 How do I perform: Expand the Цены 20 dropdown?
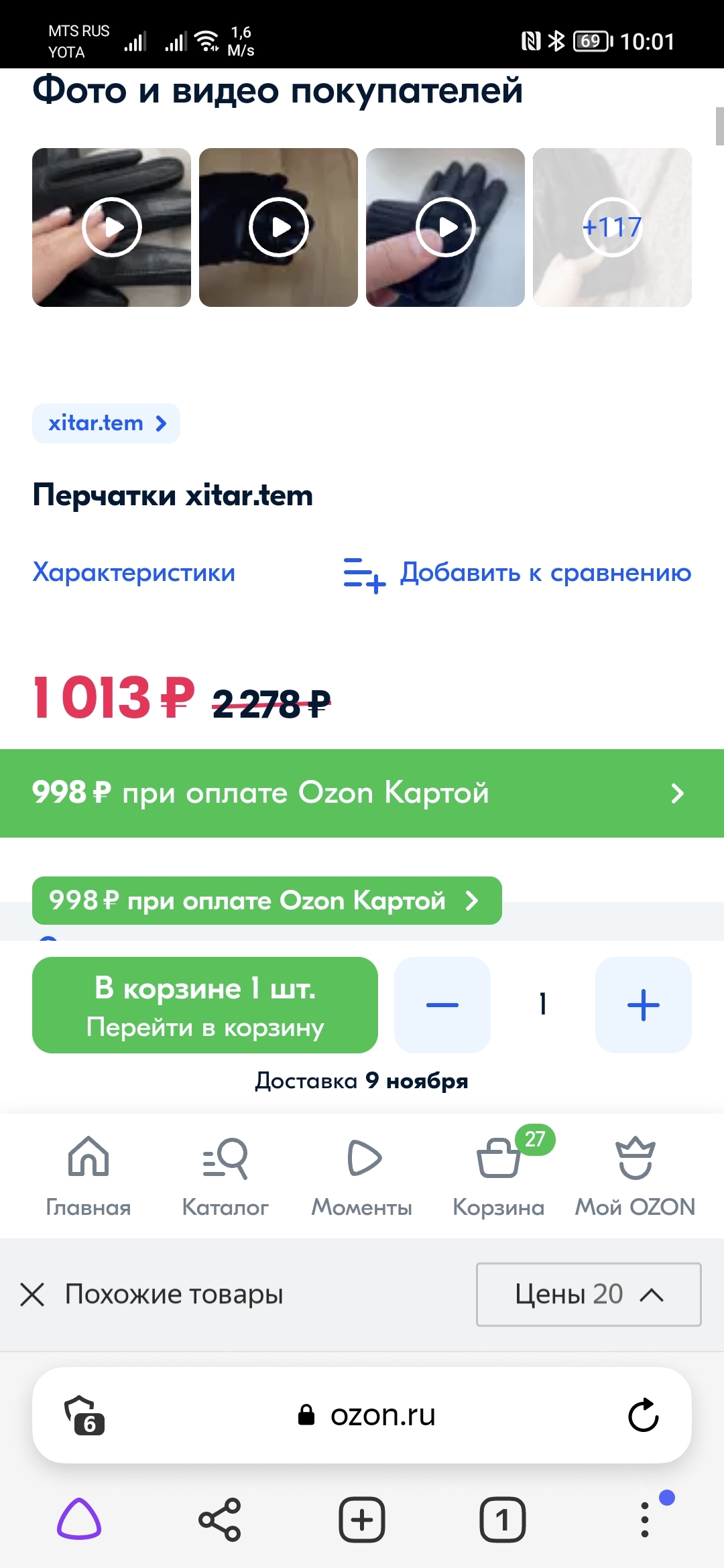[x=589, y=1295]
